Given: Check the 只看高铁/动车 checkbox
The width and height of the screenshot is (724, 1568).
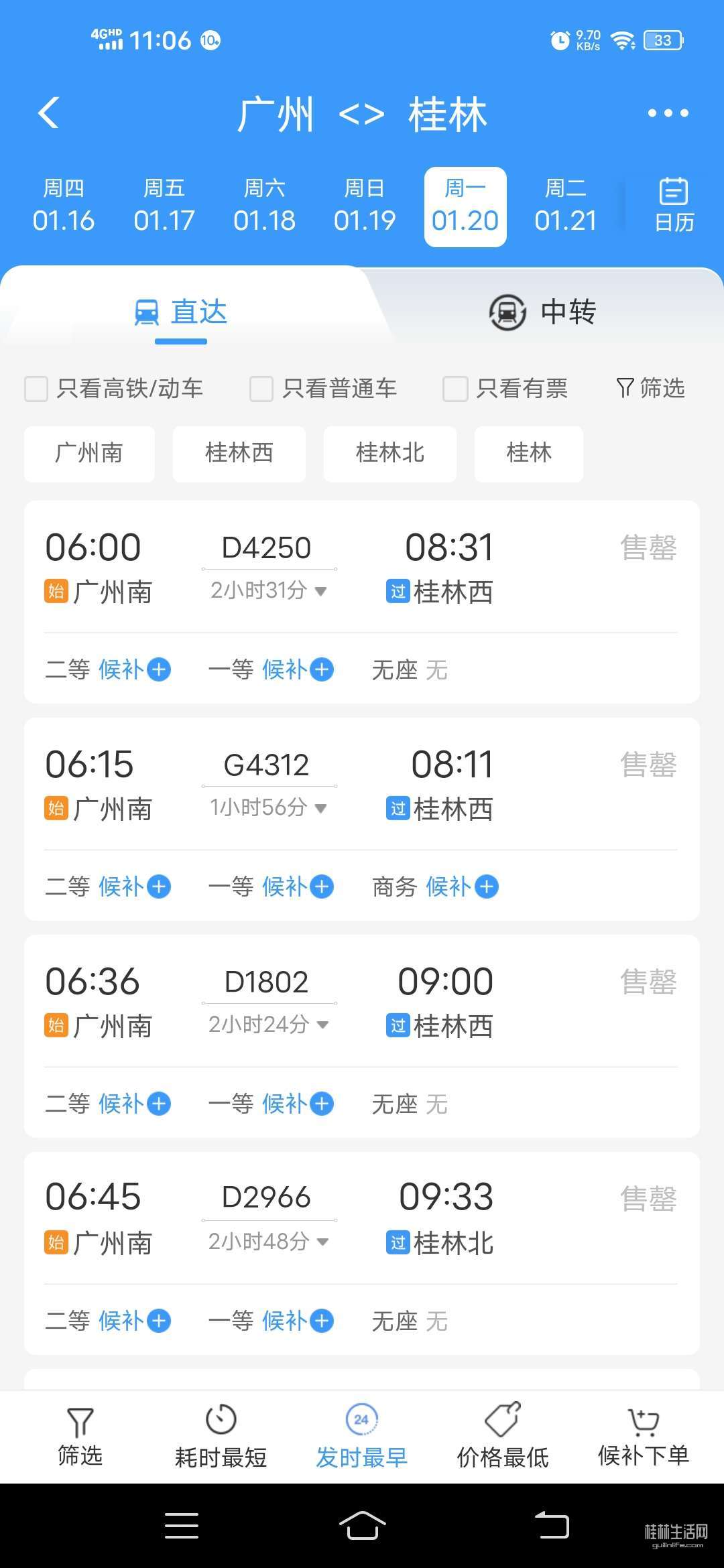Looking at the screenshot, I should click(x=36, y=389).
